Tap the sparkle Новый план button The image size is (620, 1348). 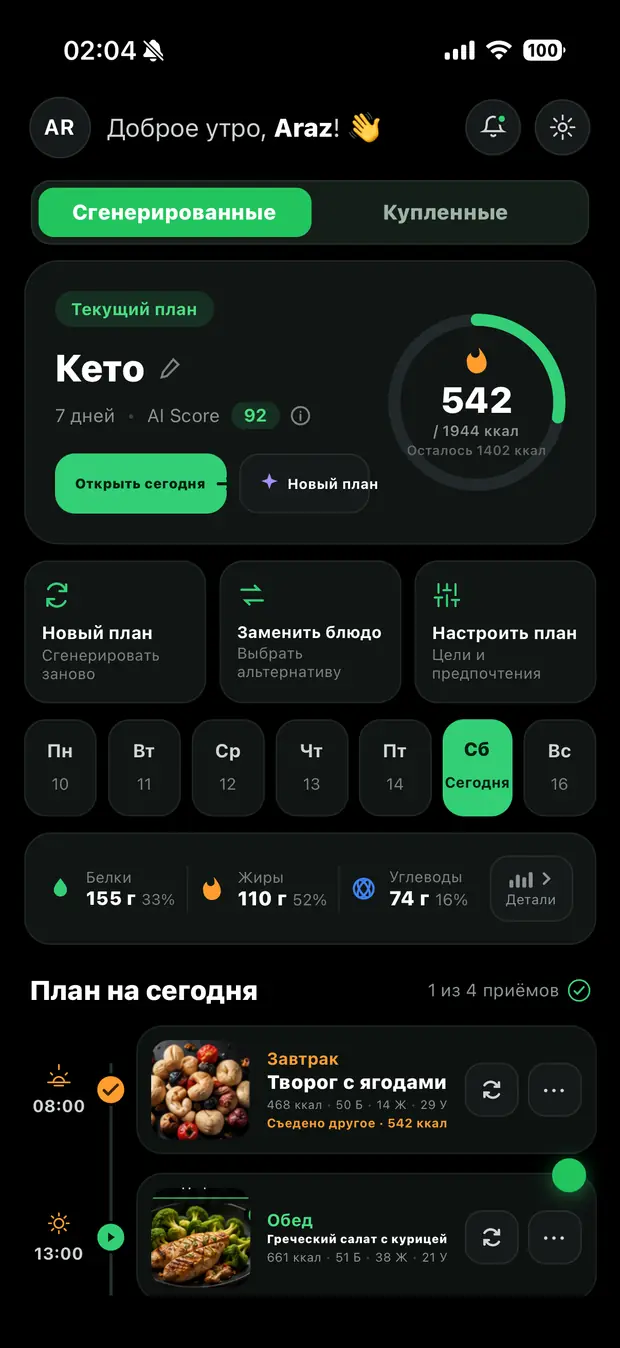305,484
